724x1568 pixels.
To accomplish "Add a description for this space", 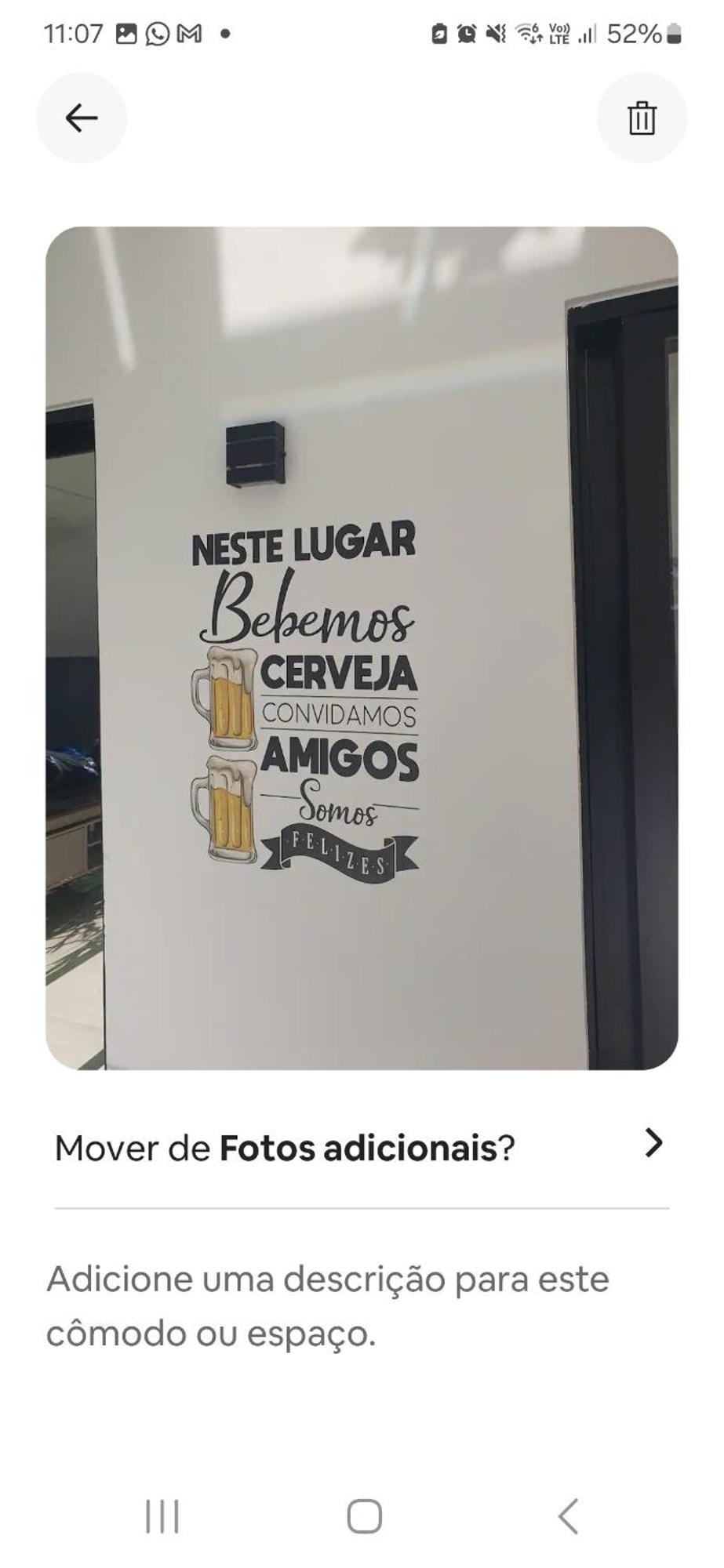I will [328, 1305].
